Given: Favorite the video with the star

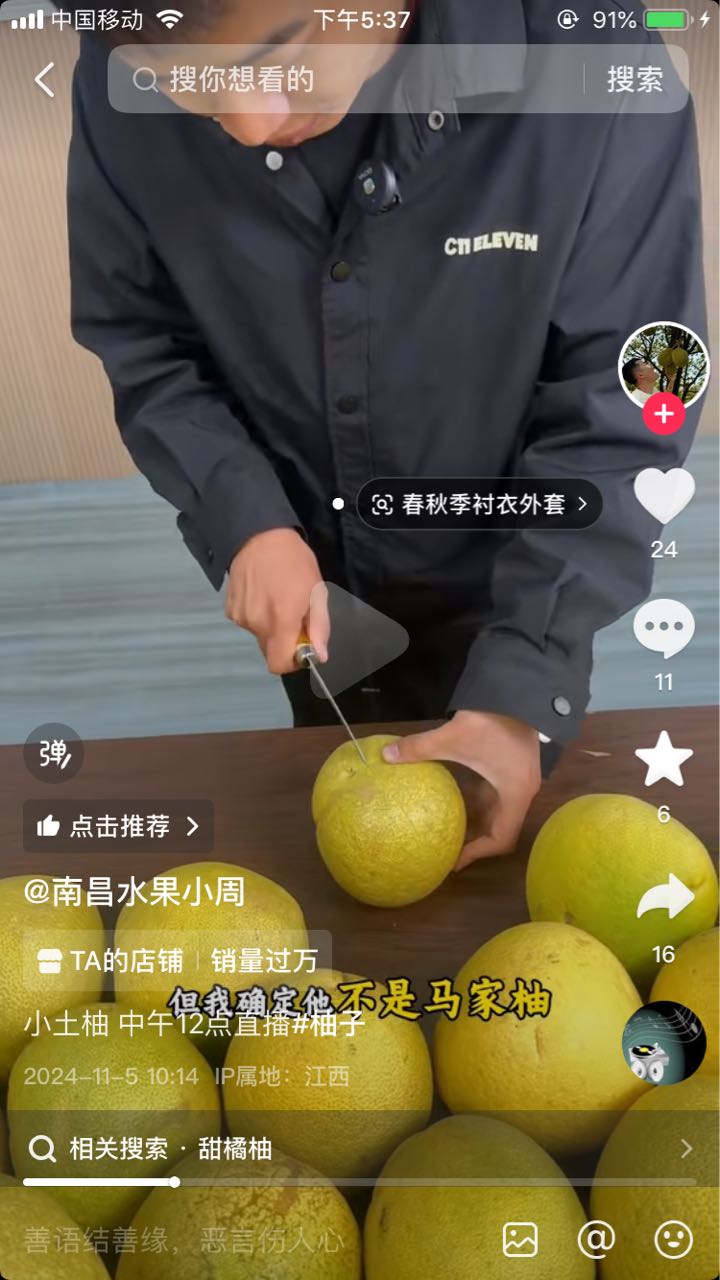Looking at the screenshot, I should (x=664, y=760).
